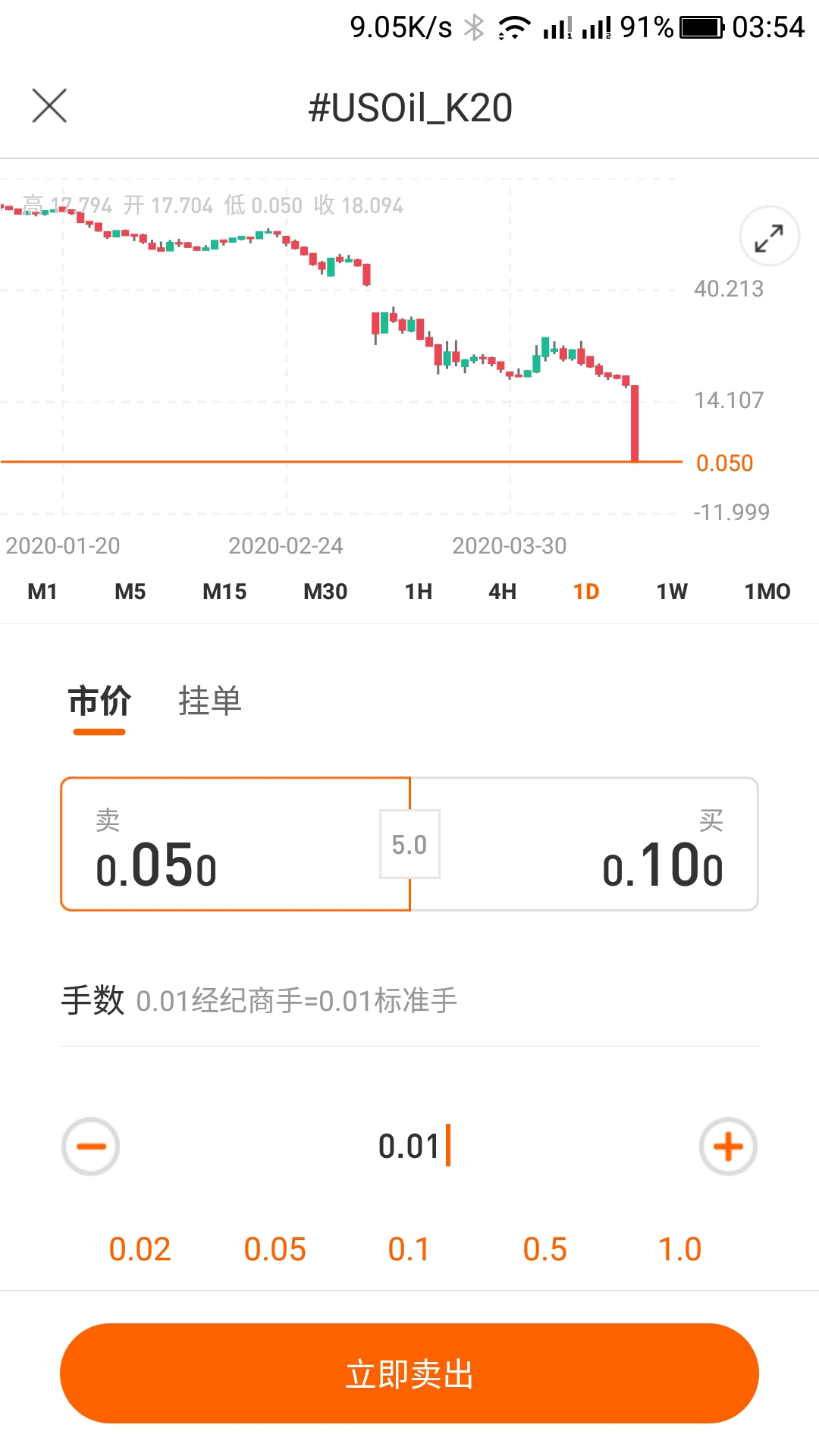Screen dimensions: 819x1456
Task: Close the #USOil_K20 trading screen
Action: [x=49, y=105]
